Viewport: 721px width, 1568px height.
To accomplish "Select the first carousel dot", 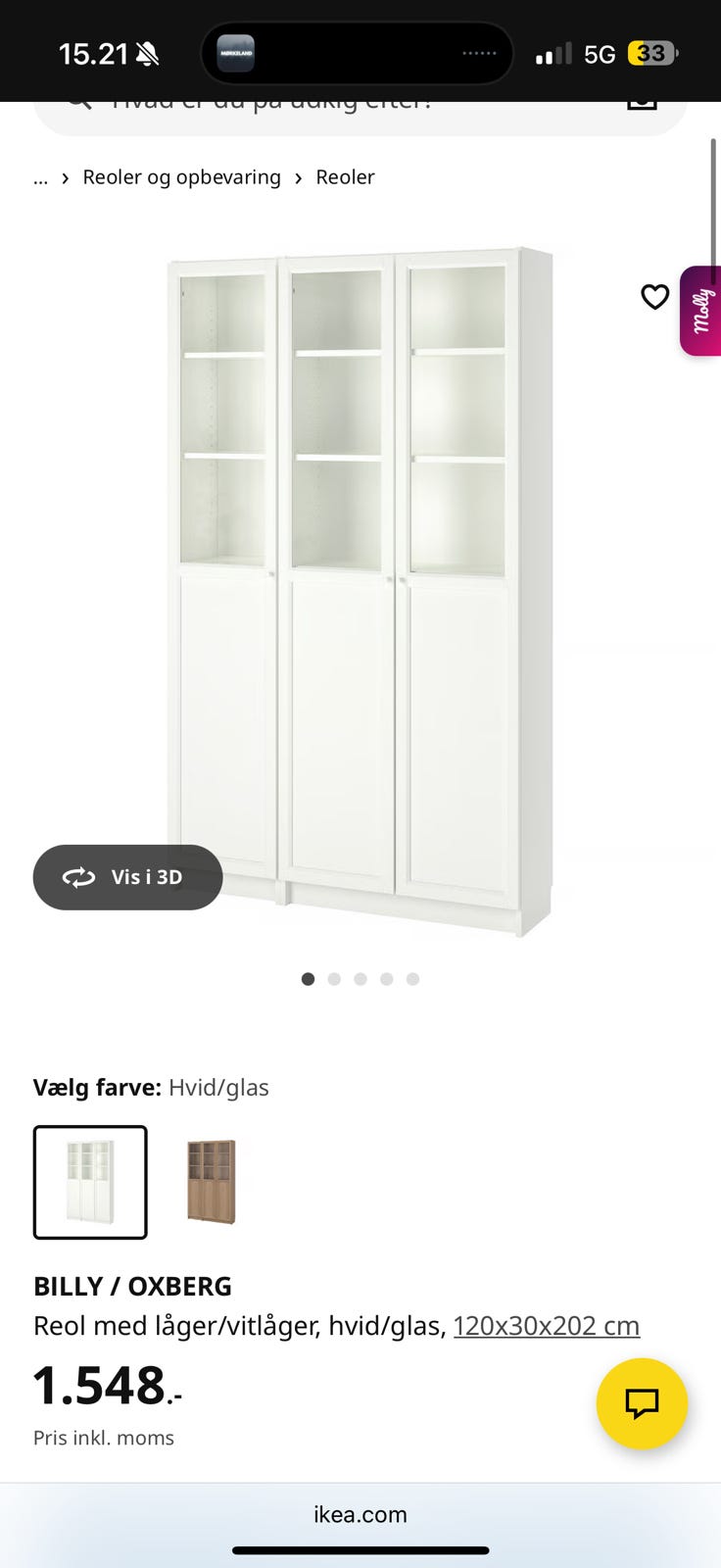I will pos(308,978).
